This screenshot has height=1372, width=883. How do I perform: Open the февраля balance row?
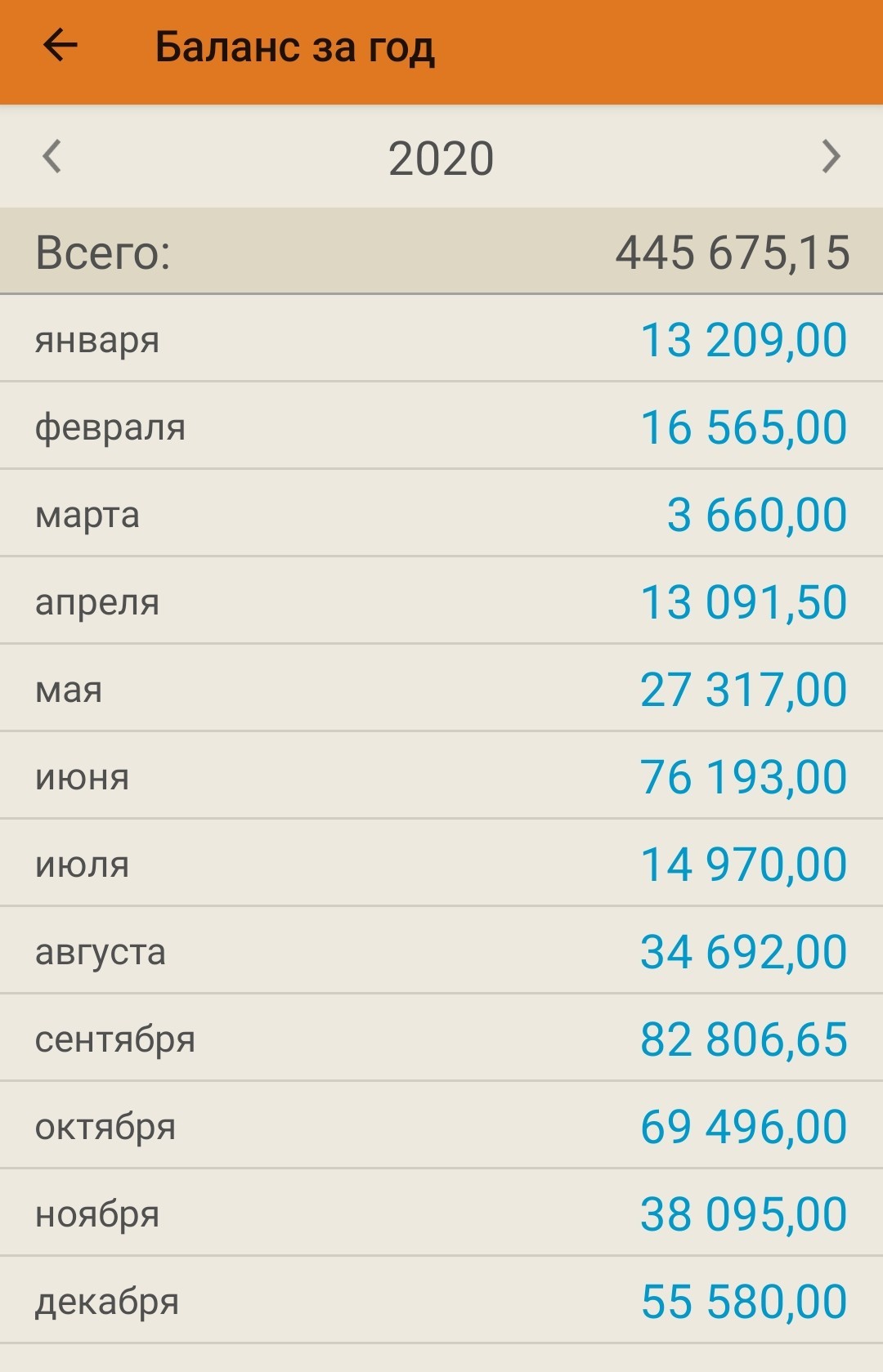click(441, 426)
